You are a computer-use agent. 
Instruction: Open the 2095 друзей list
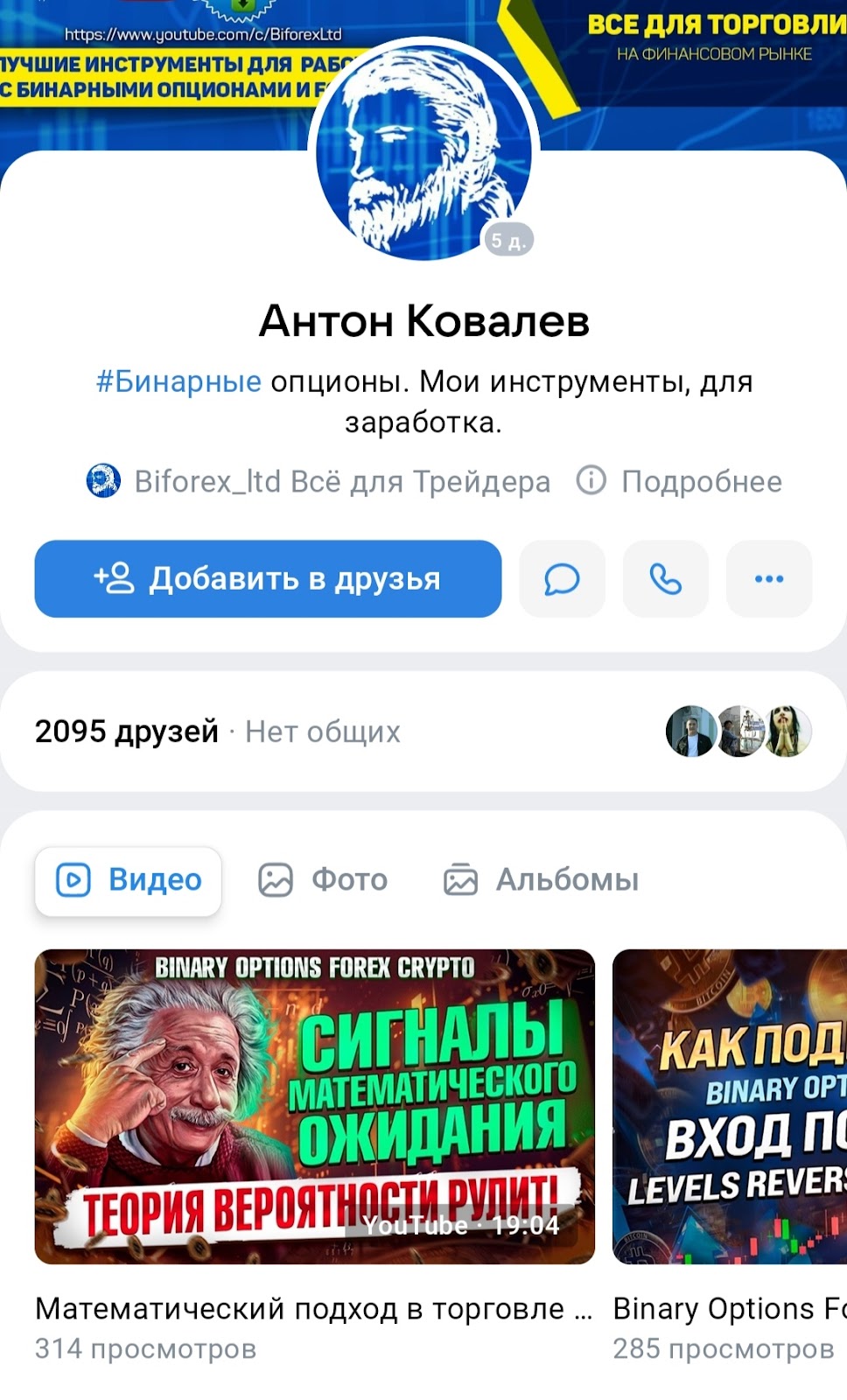(x=127, y=731)
